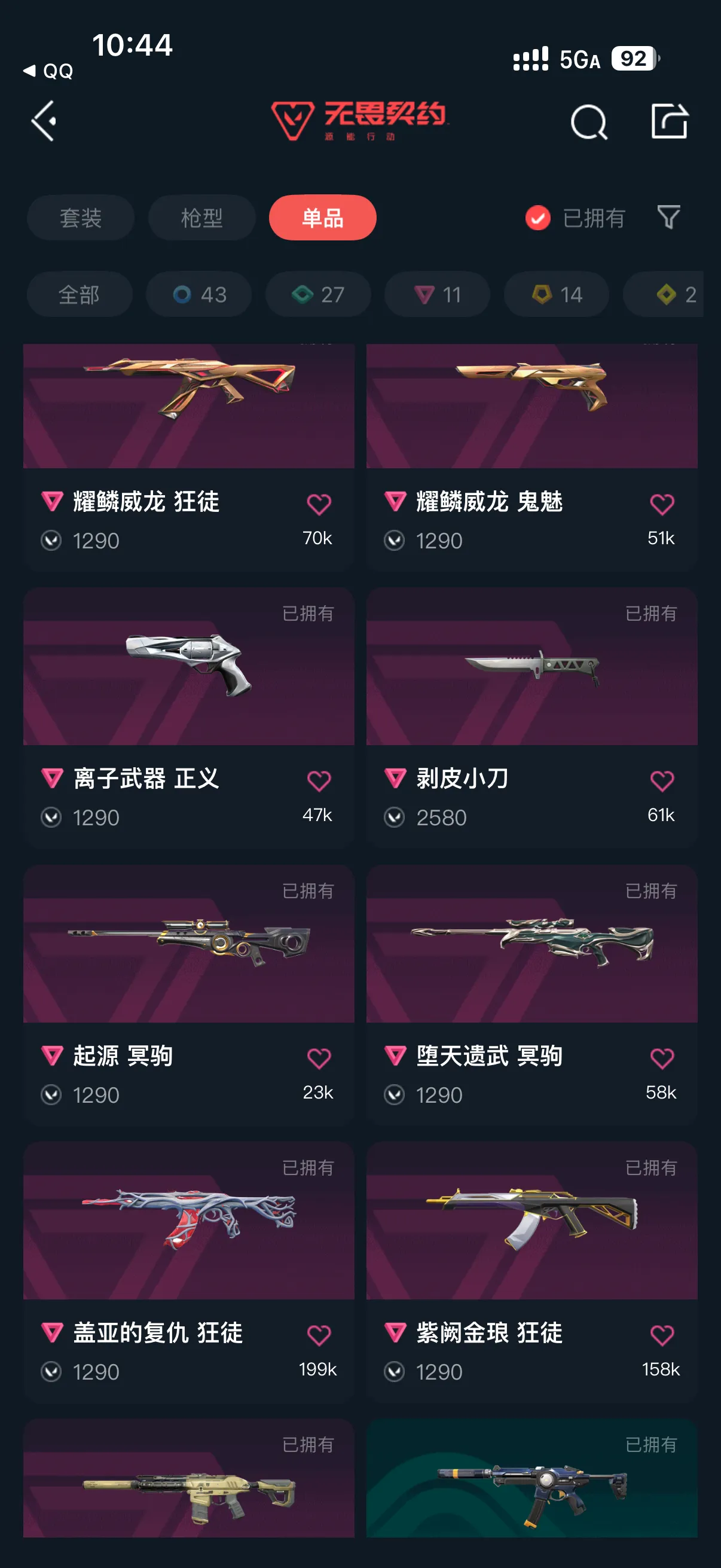Switch to the 套装 tab

pos(80,218)
